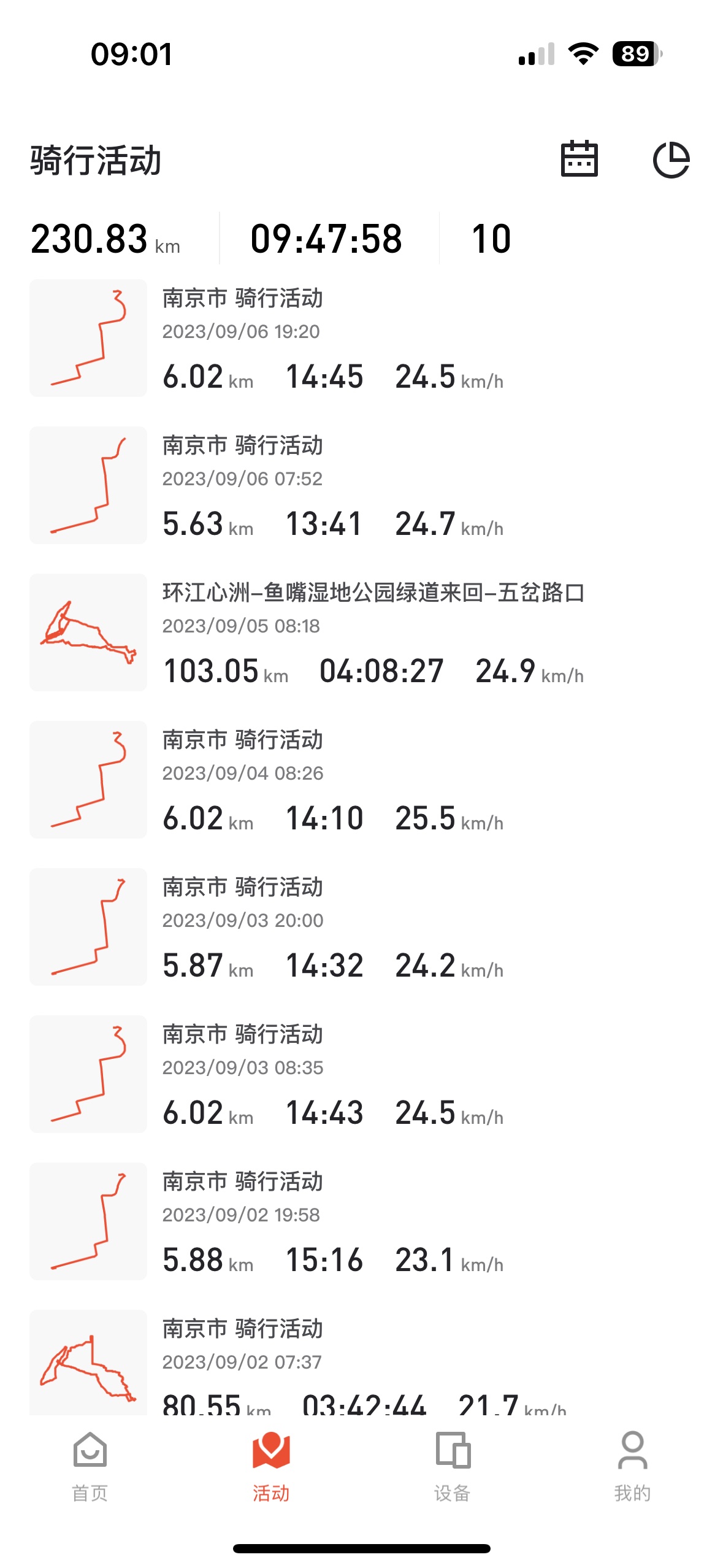Select the 活动 tab

[271, 1467]
